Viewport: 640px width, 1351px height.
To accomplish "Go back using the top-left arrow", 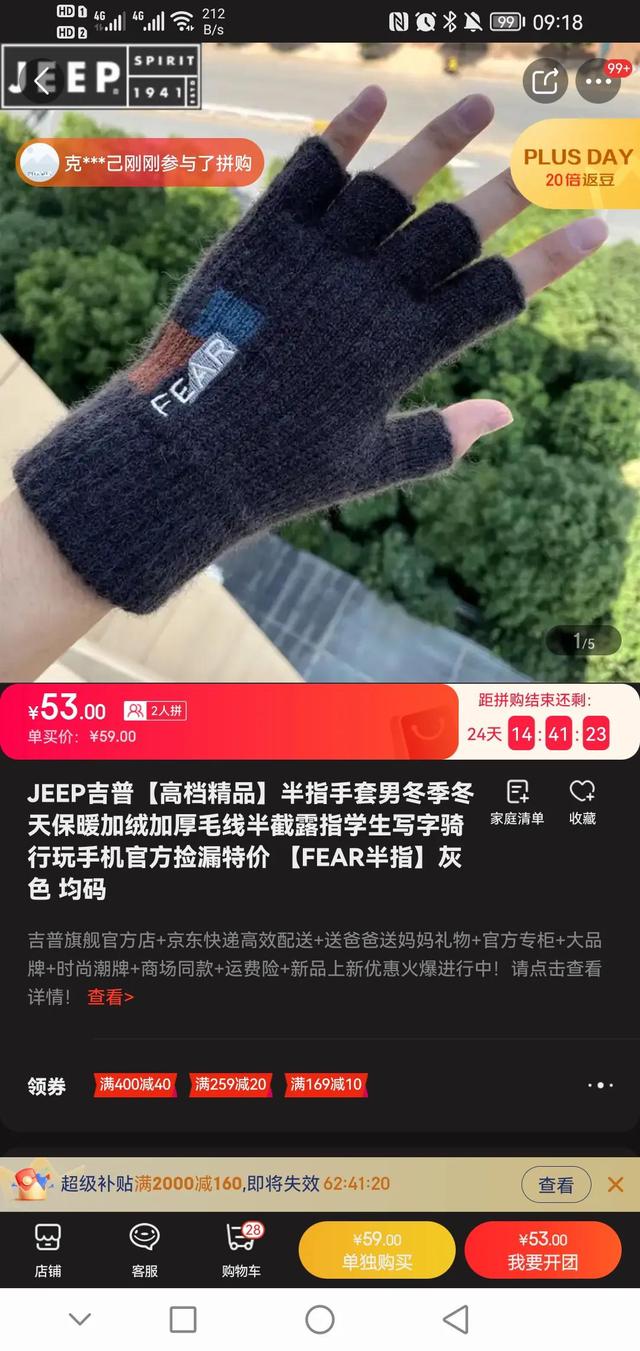I will [x=43, y=82].
